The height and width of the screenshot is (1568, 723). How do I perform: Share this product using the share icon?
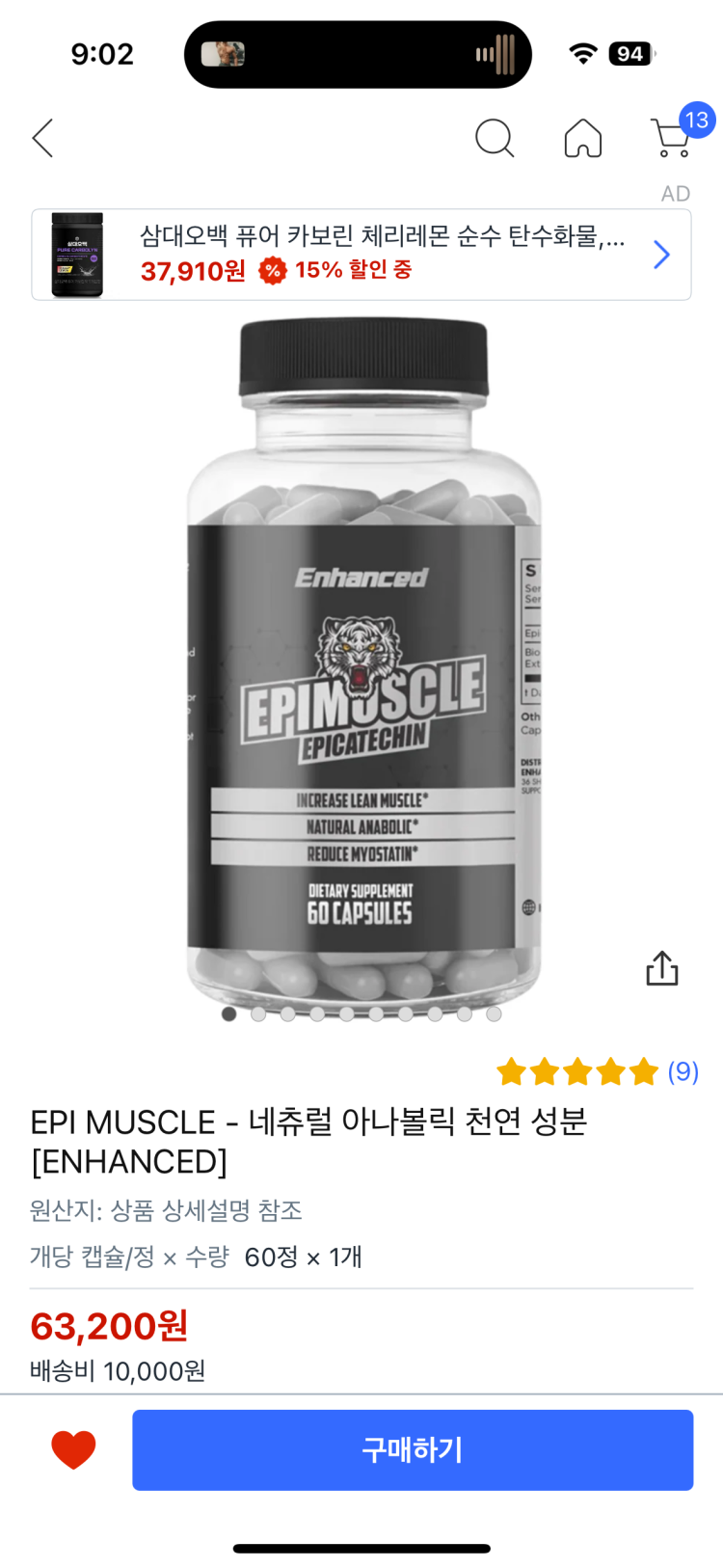click(x=661, y=967)
